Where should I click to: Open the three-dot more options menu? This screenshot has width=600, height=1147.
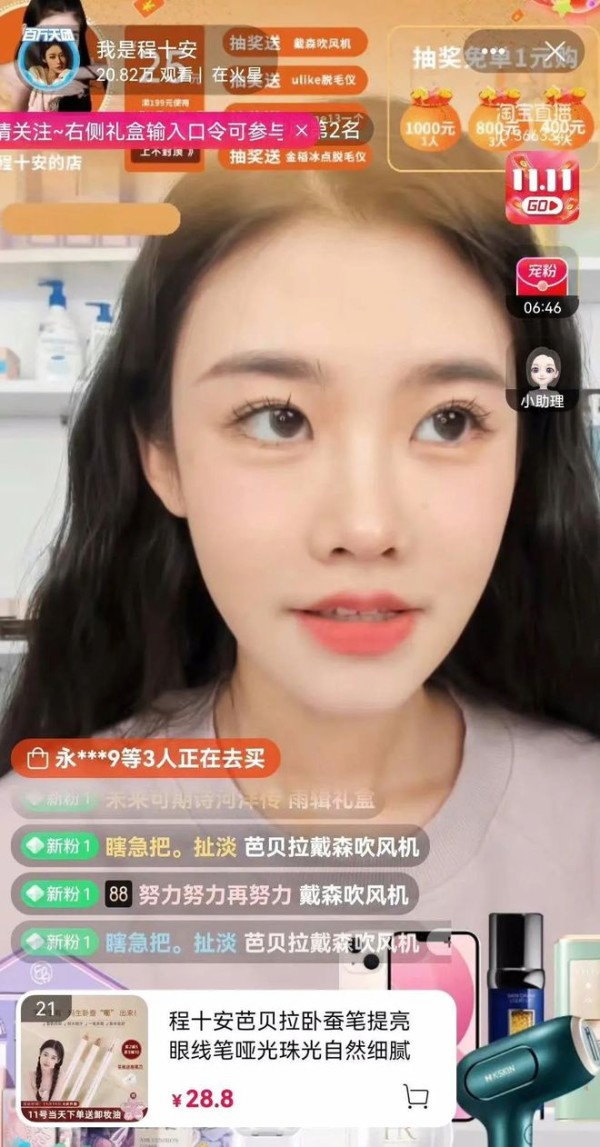coord(495,51)
